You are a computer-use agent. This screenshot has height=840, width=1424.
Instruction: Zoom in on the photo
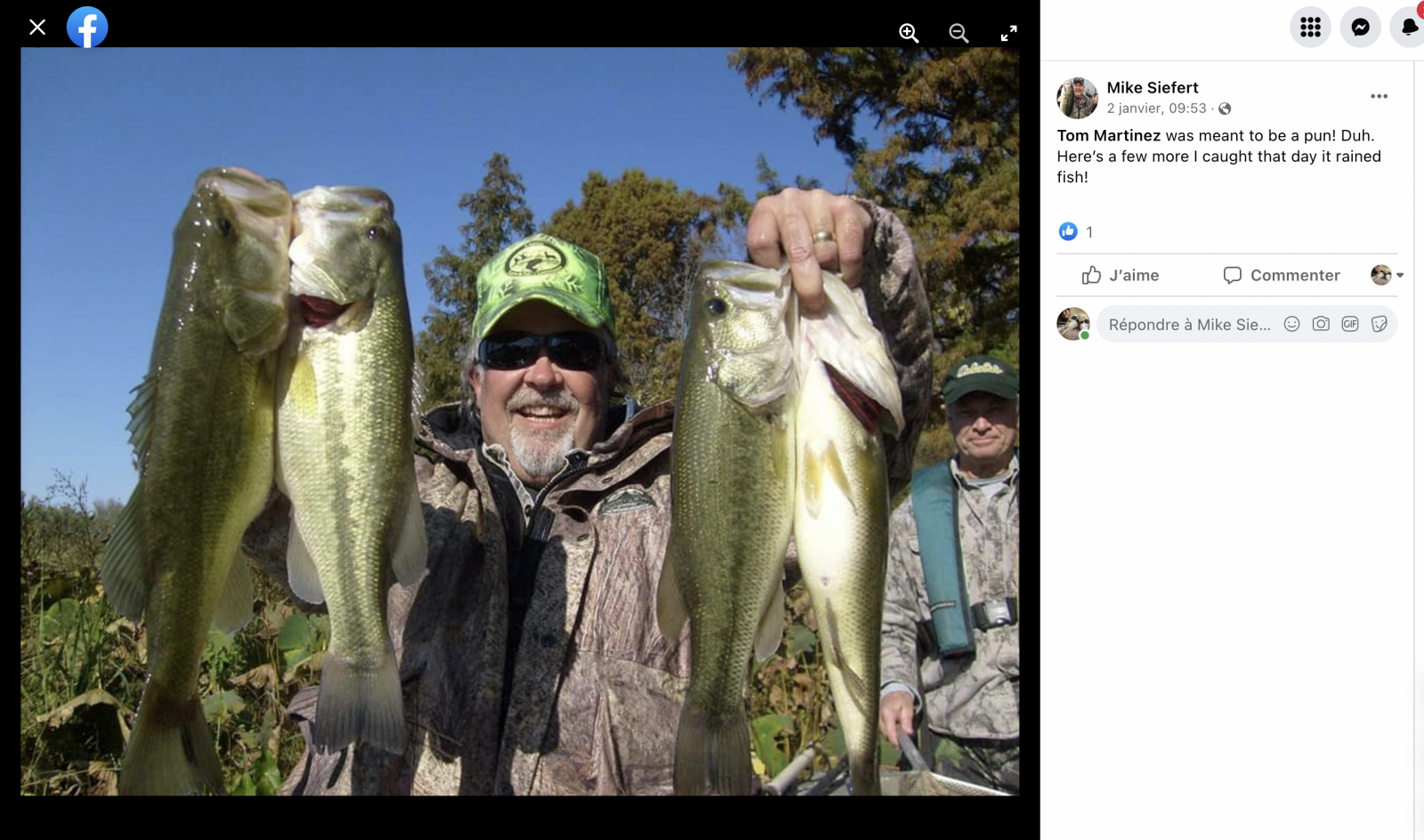909,33
